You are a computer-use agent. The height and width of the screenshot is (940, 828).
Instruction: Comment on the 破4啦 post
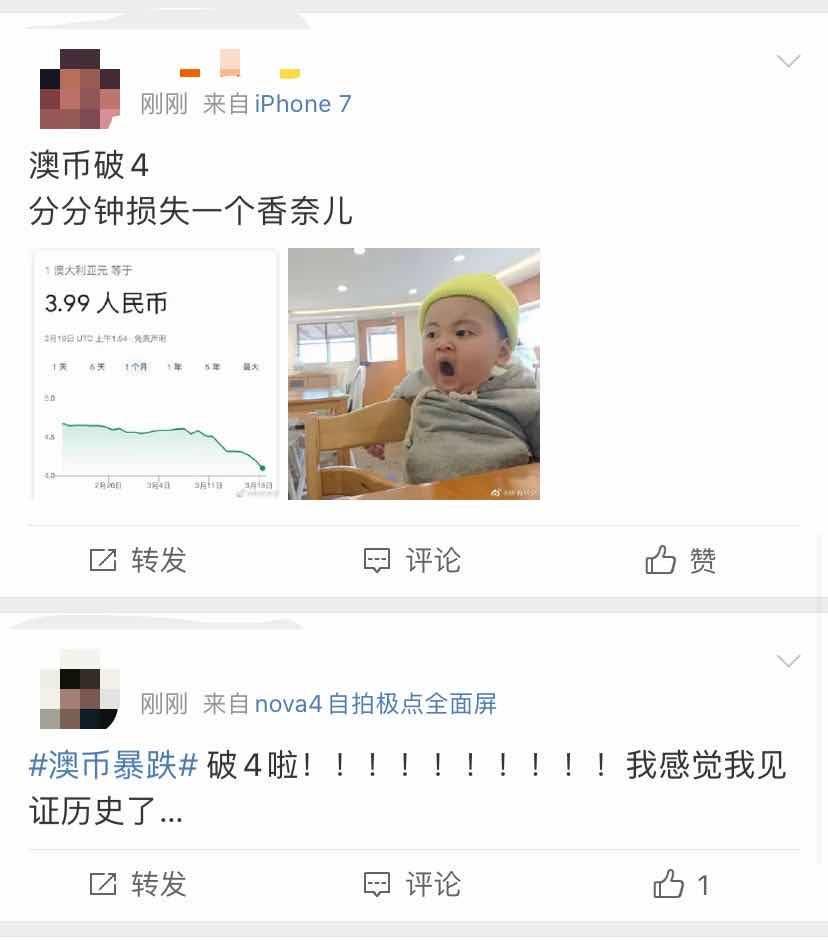[x=412, y=884]
